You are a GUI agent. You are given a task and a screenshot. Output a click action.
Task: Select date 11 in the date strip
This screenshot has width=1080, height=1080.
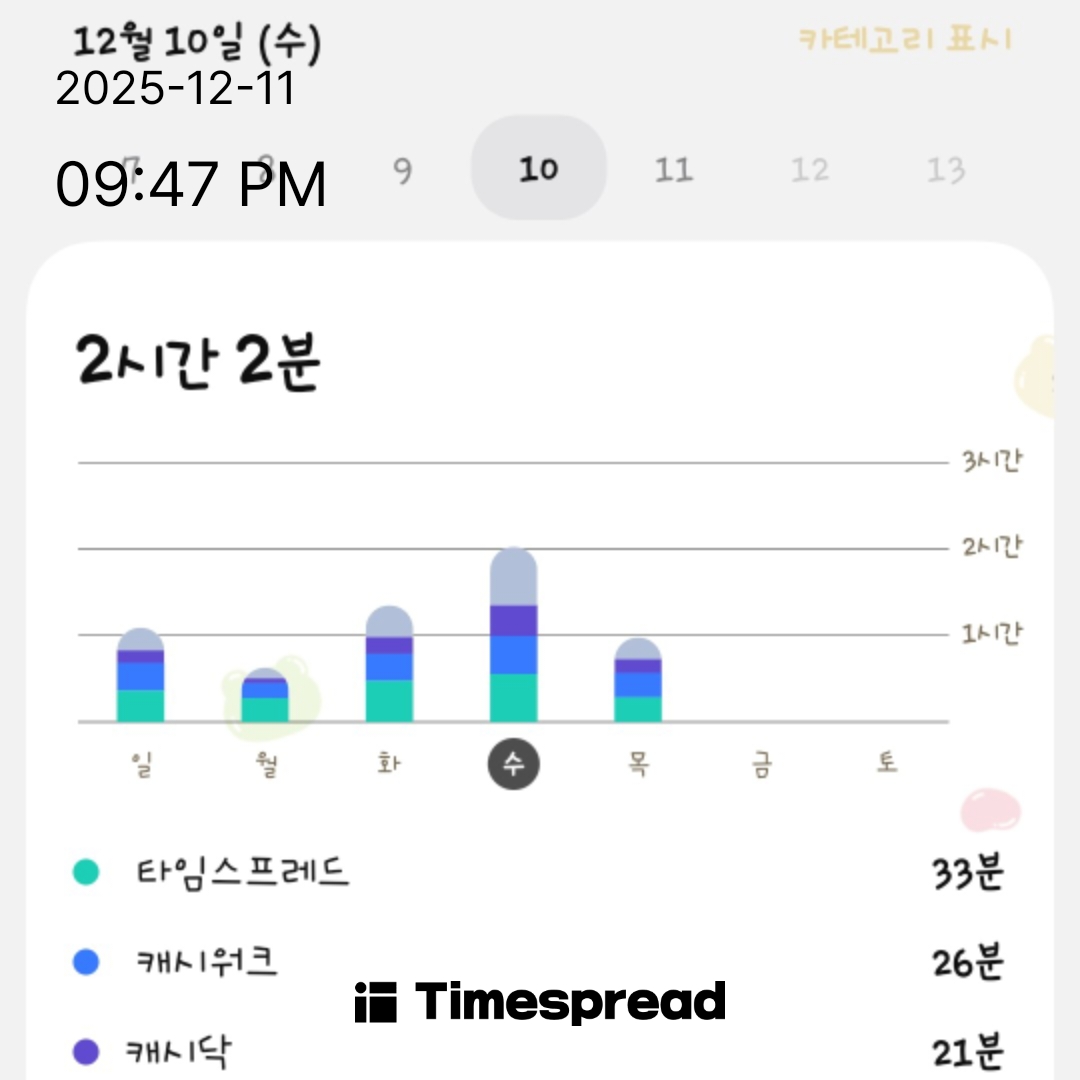[x=673, y=170]
